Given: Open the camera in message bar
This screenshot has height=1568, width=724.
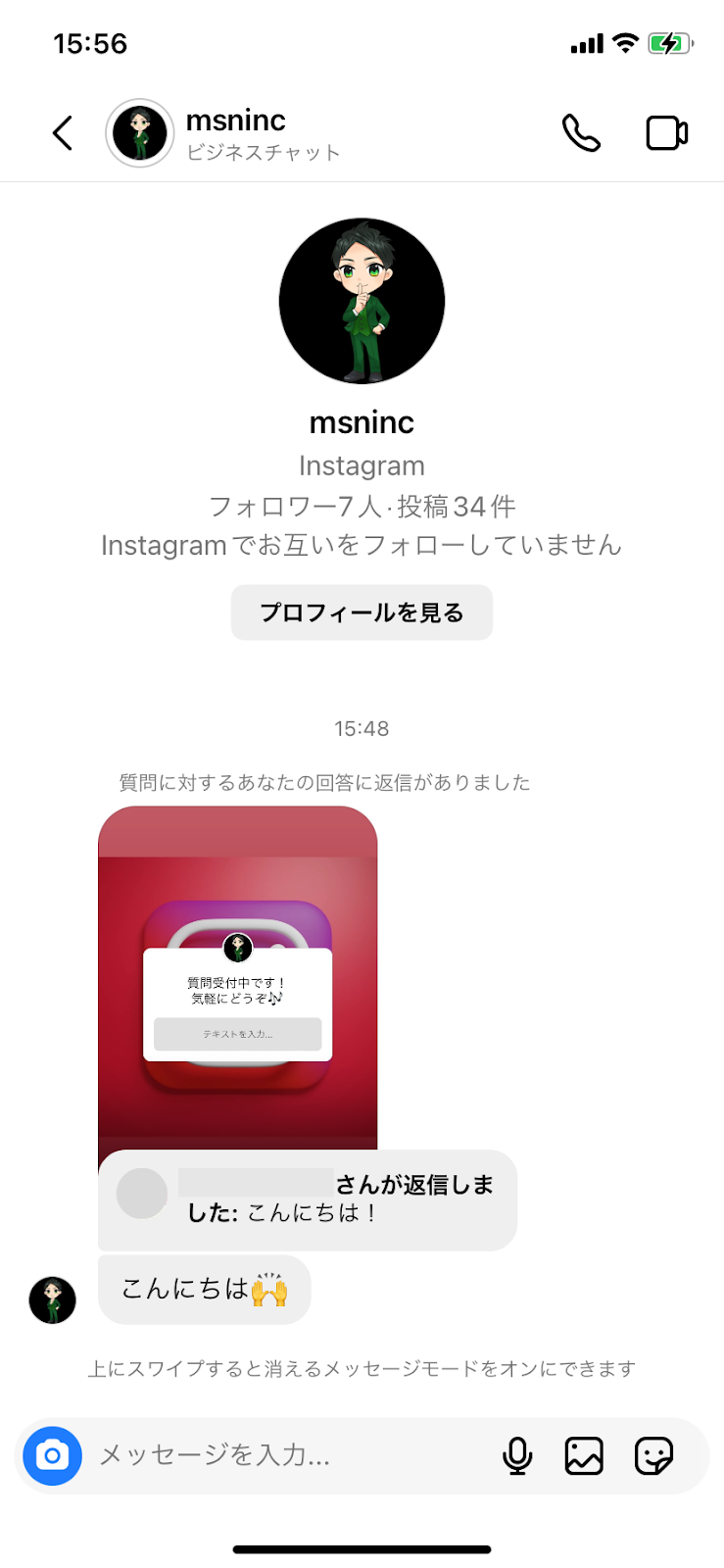Looking at the screenshot, I should [53, 1455].
